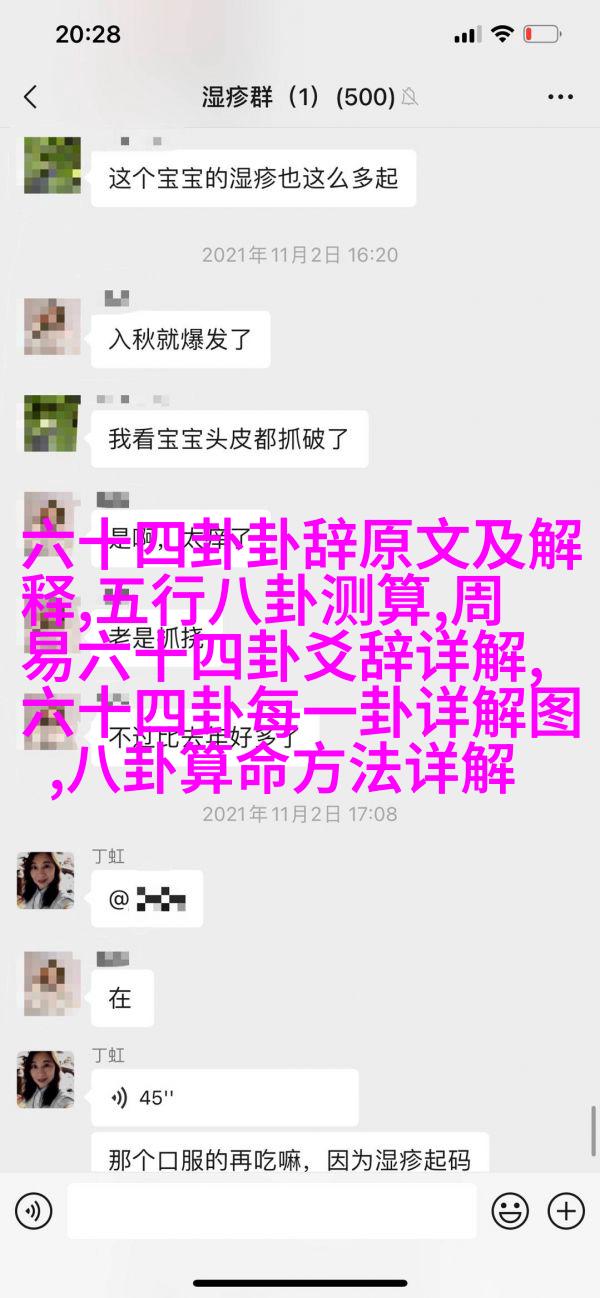600x1298 pixels.
Task: Open the avatar beside message 我看宝宝头皮都抓破了
Action: [46, 423]
